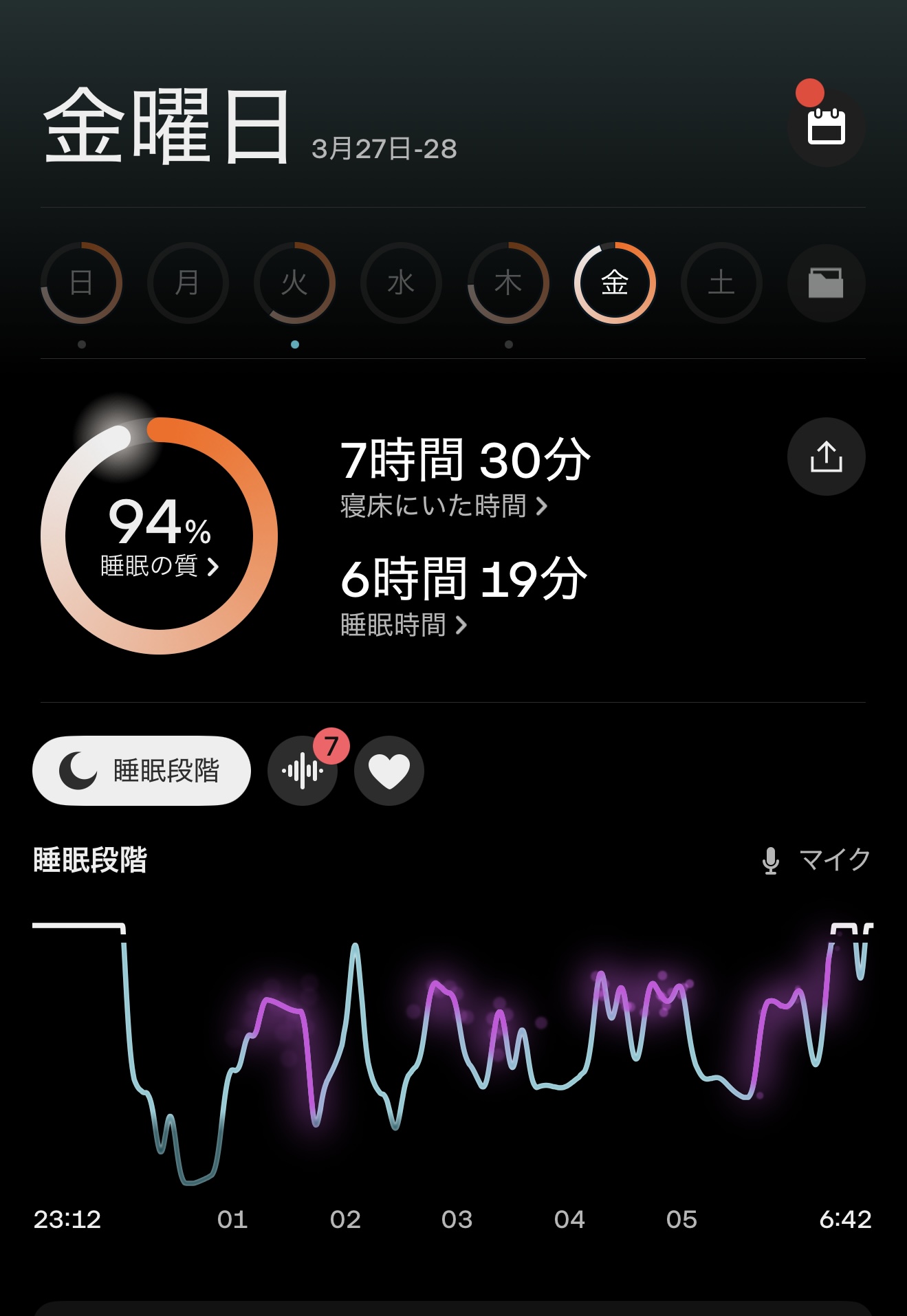Select Saturday (土) in the week row
907x1316 pixels.
coord(721,283)
